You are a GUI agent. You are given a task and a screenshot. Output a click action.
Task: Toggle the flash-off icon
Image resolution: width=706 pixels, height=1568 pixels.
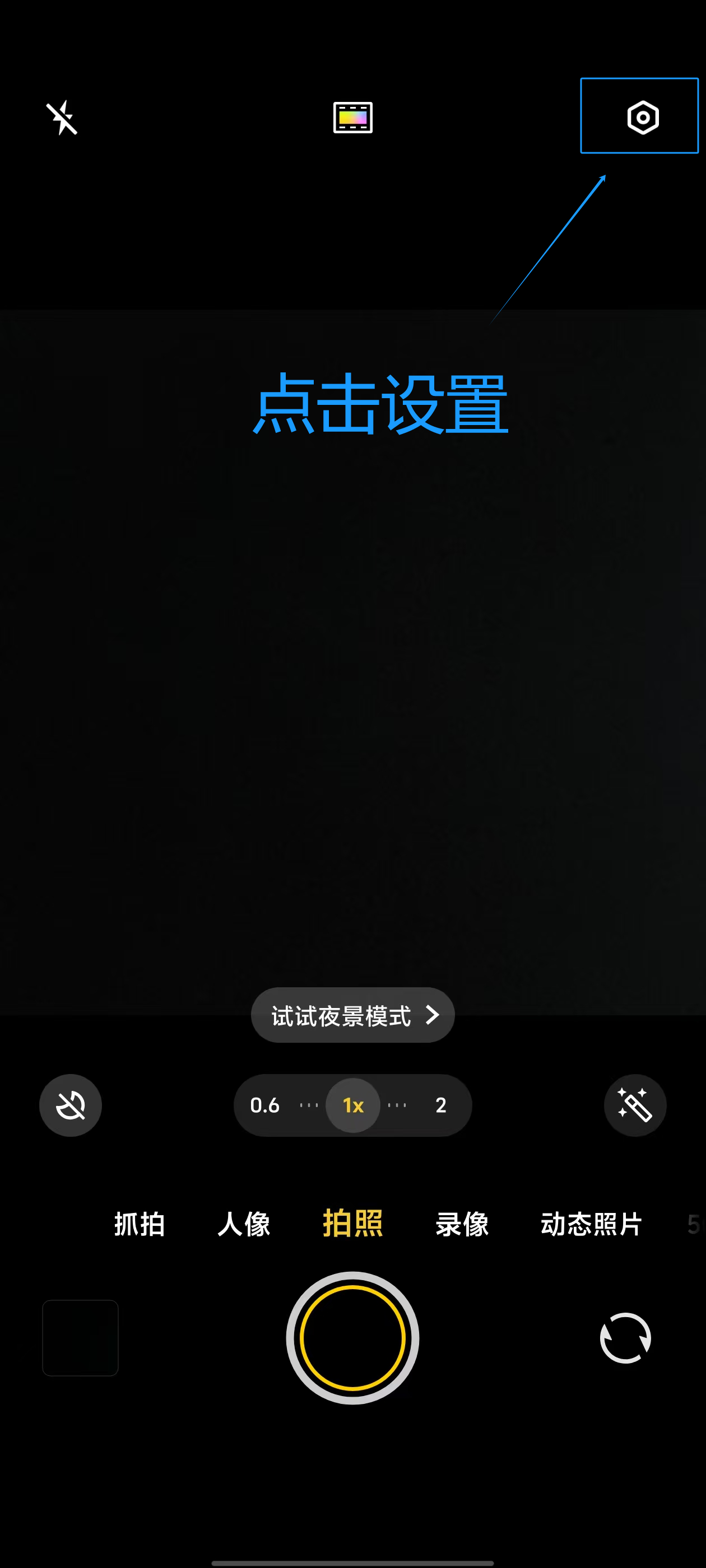[x=62, y=118]
